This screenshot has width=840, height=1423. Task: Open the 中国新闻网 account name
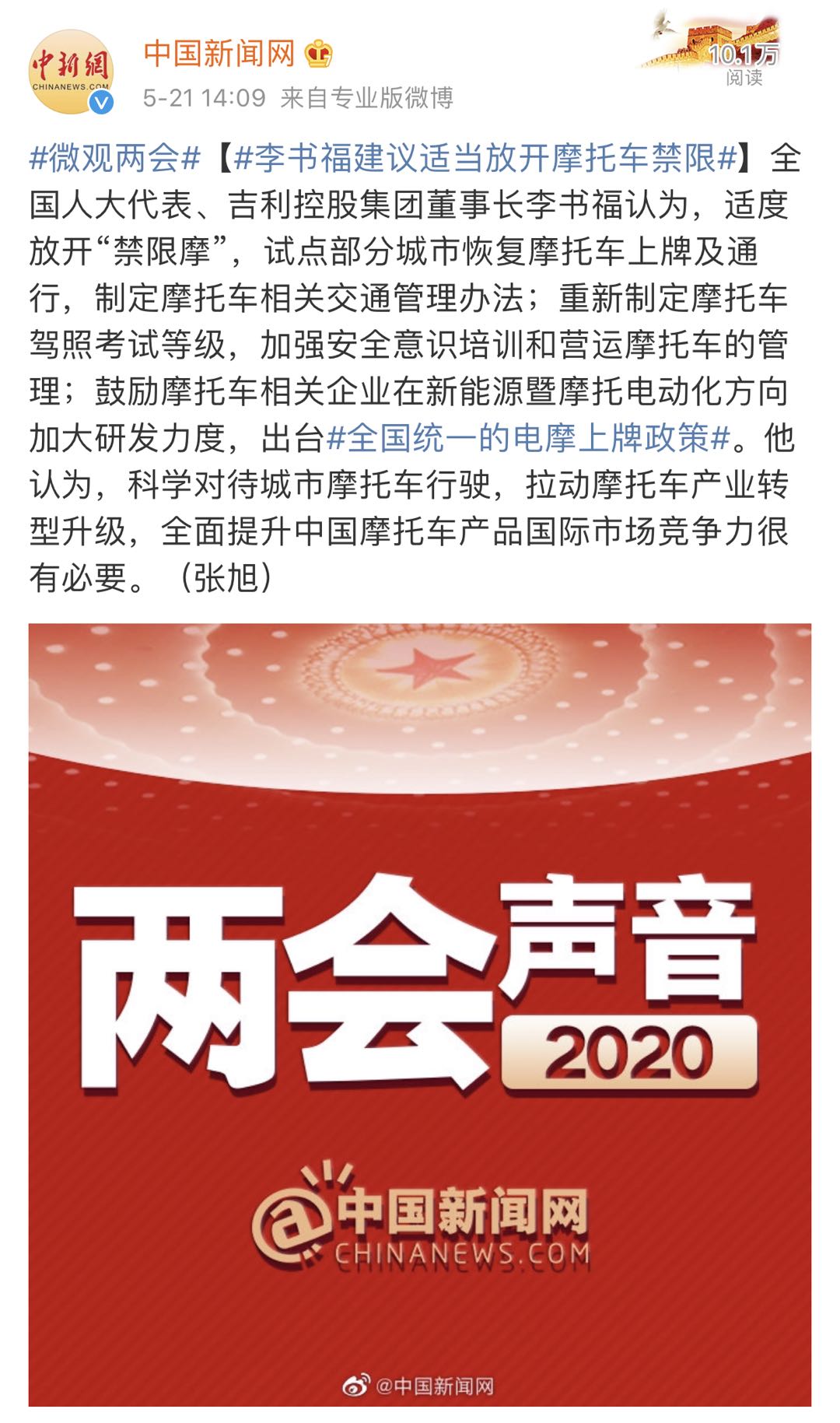click(219, 54)
